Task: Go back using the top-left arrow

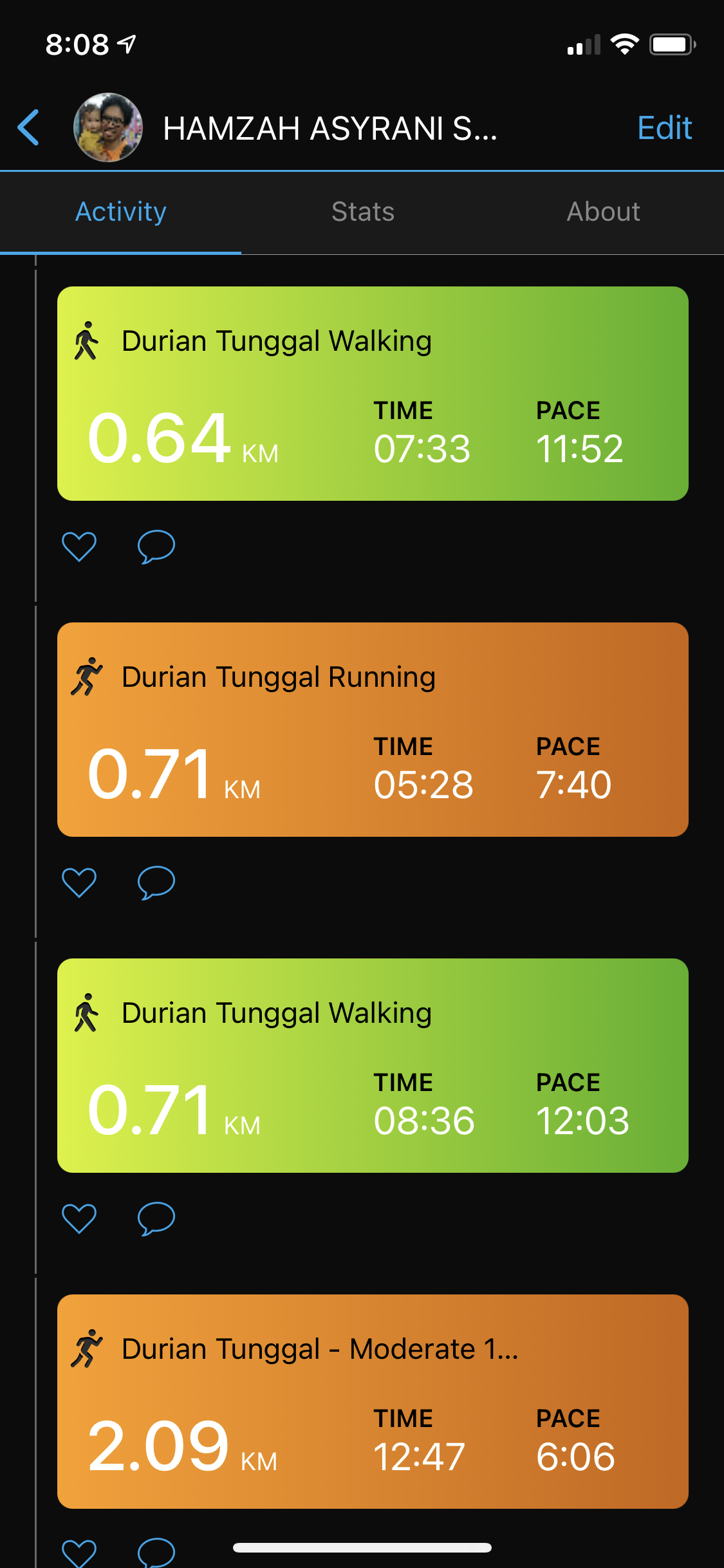Action: 28,127
